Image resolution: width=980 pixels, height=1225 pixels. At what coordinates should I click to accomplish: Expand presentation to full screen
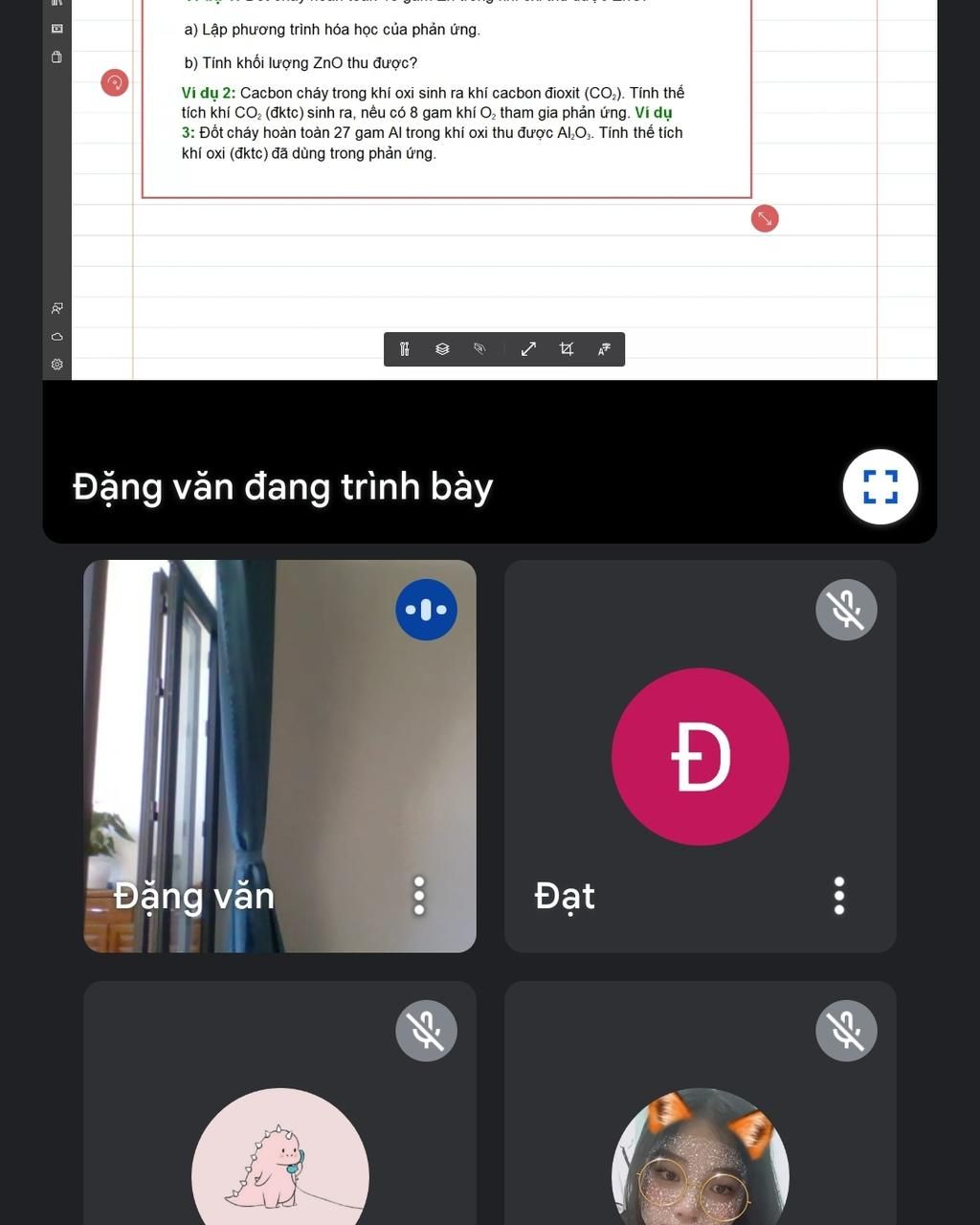point(880,486)
